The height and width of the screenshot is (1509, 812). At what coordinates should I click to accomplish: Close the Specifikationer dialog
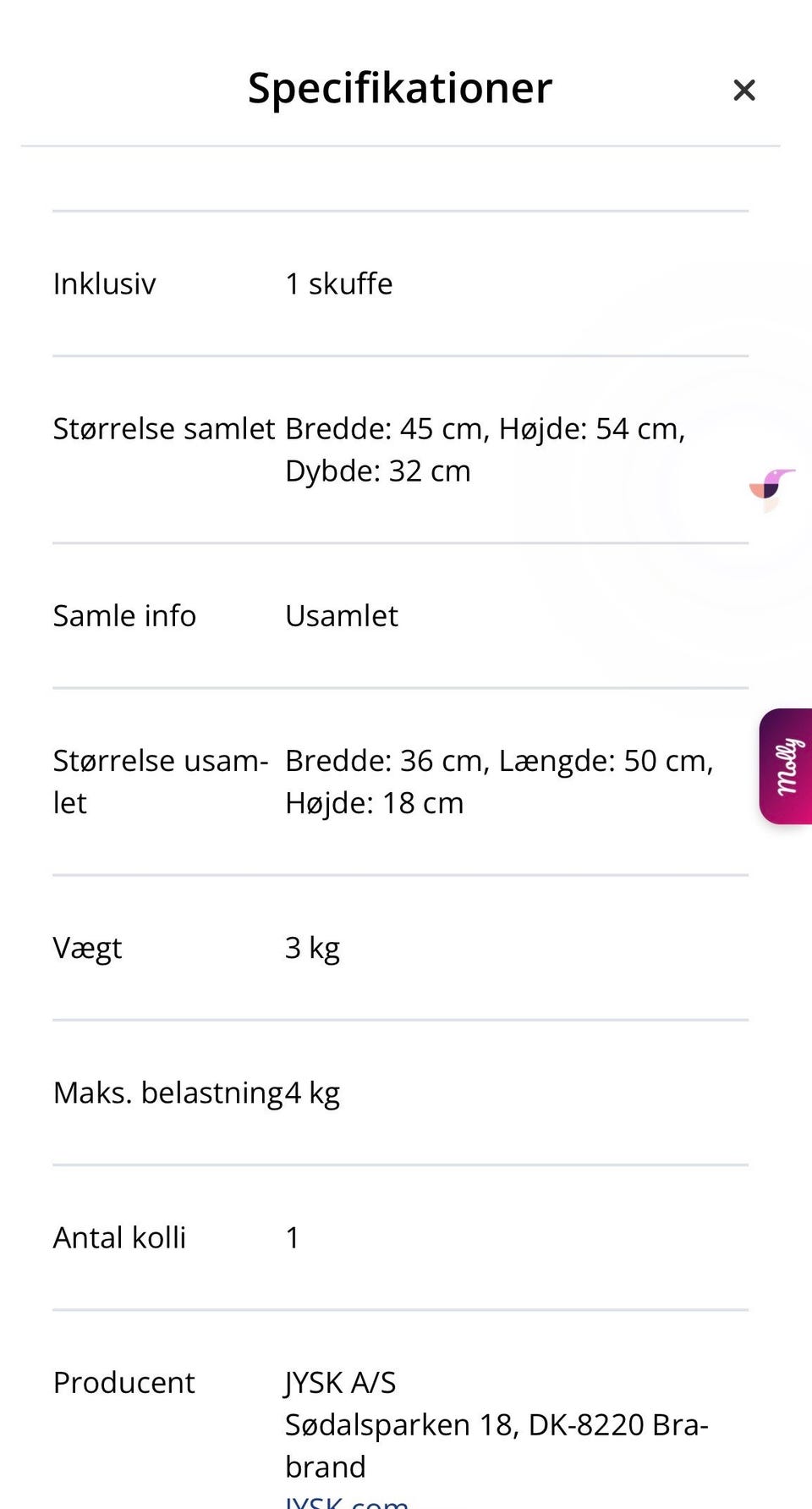click(x=743, y=90)
